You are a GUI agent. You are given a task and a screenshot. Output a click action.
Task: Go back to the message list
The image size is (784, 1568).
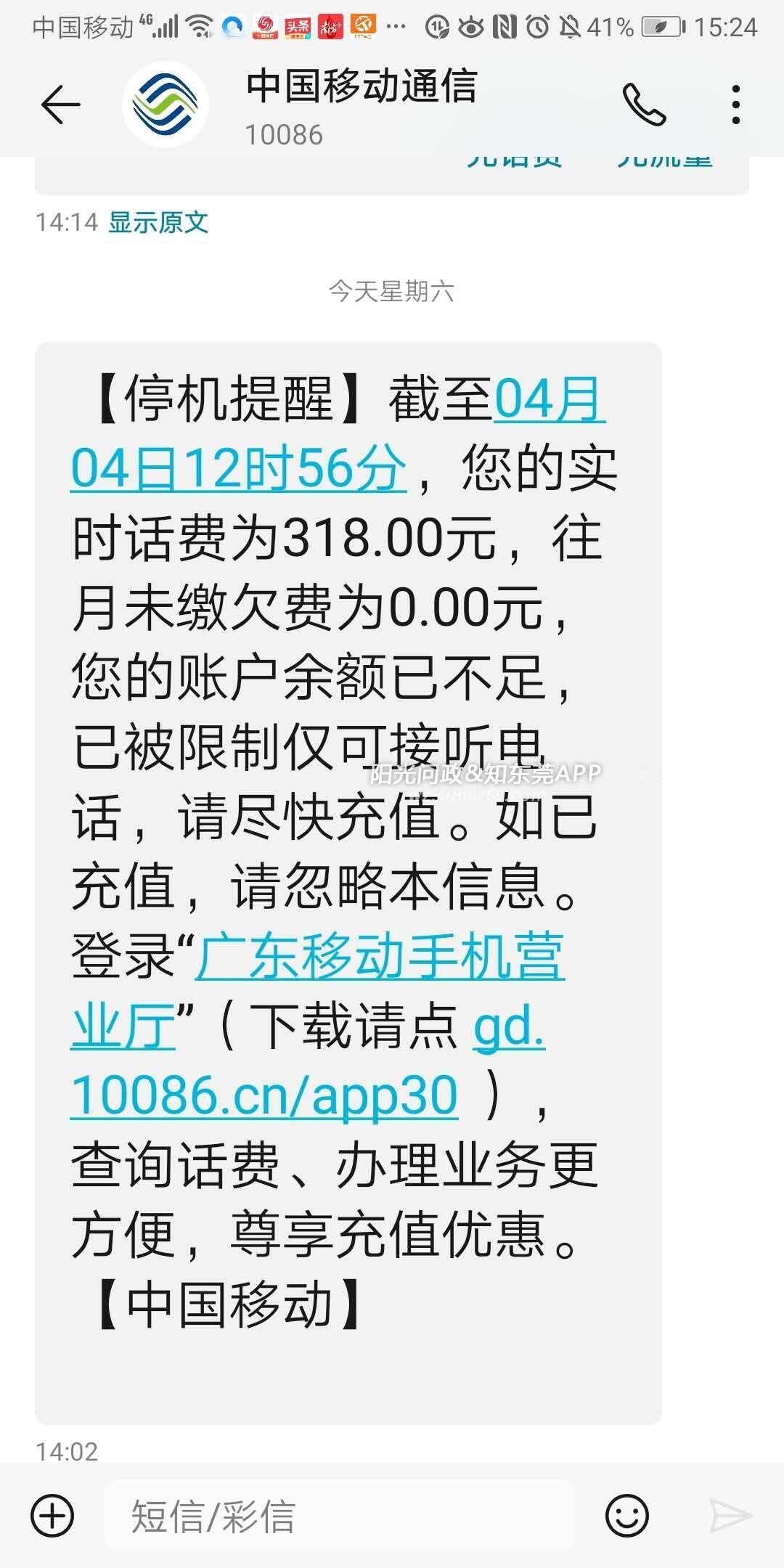coord(60,105)
